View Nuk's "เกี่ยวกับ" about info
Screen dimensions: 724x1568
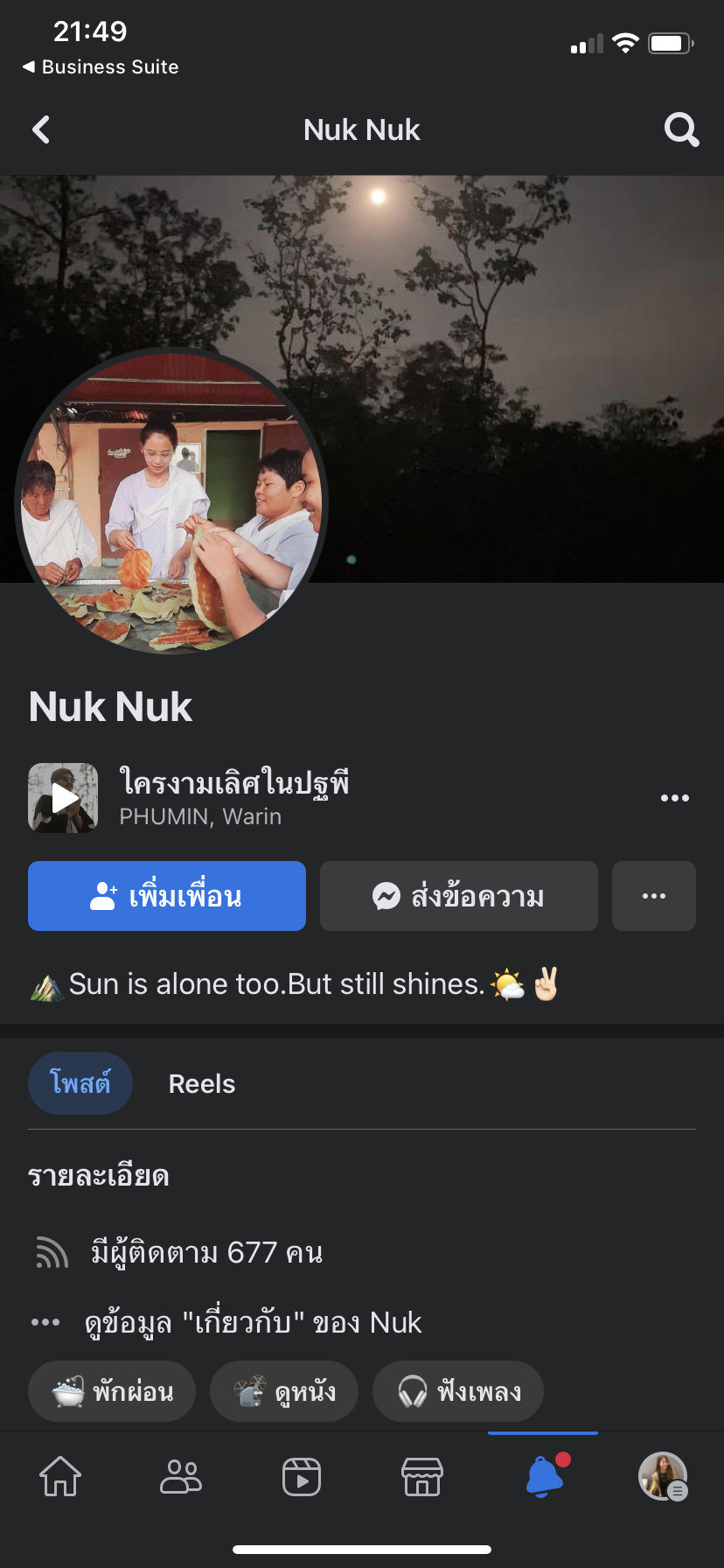pos(254,1322)
